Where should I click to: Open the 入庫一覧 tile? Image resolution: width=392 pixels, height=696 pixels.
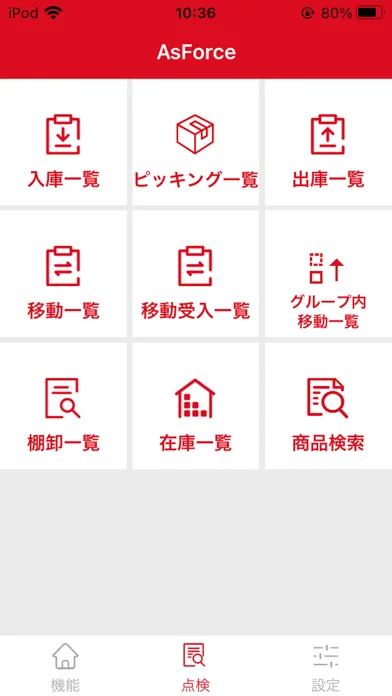63,142
